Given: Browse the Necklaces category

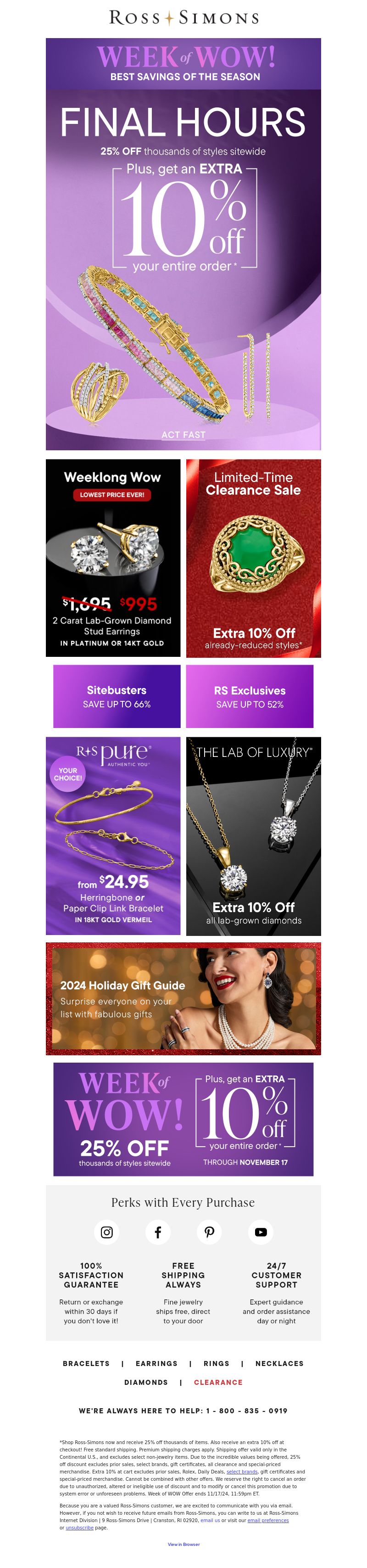Looking at the screenshot, I should [279, 1363].
